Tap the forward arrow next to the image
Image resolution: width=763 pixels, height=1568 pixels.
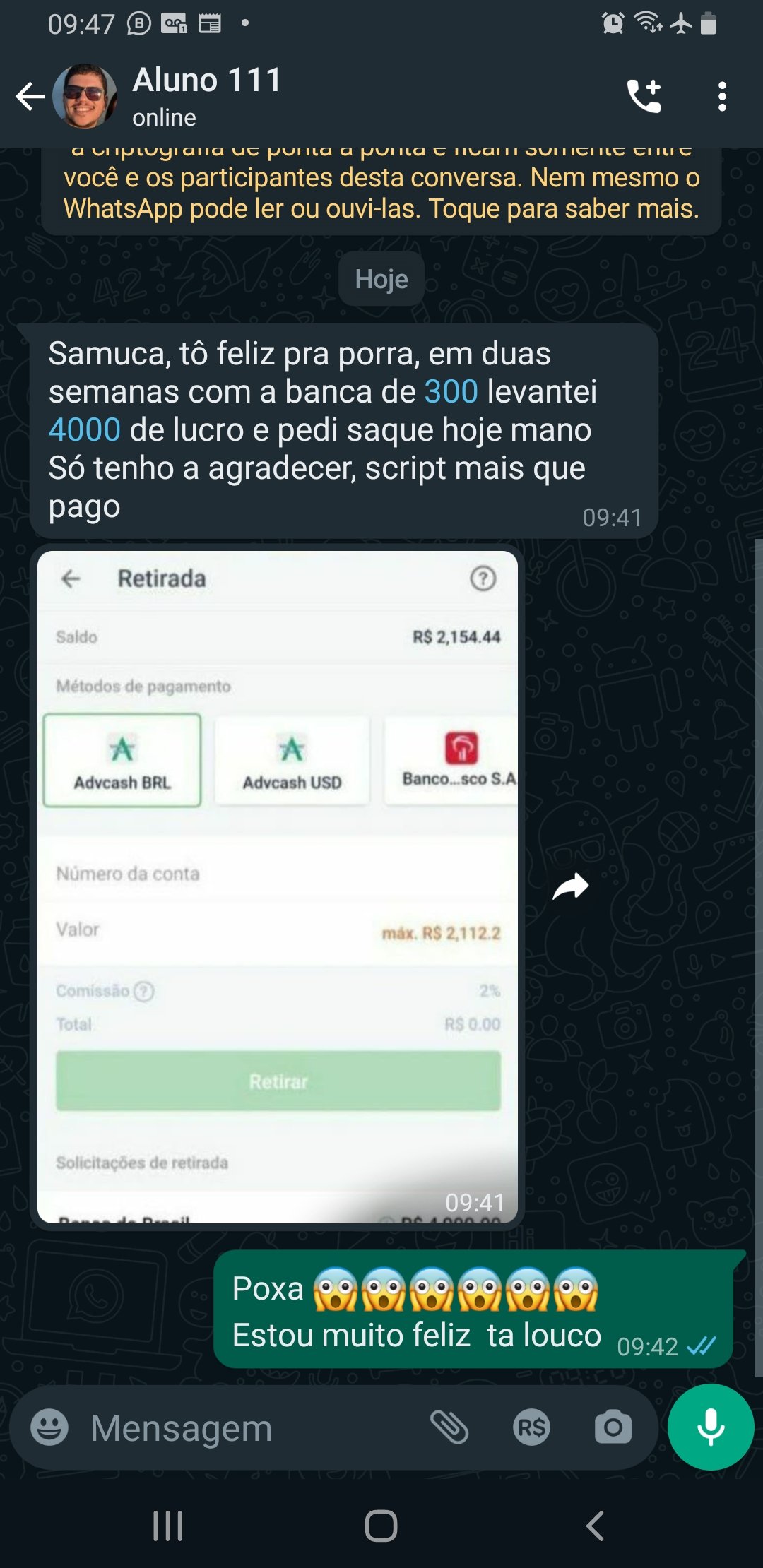571,885
